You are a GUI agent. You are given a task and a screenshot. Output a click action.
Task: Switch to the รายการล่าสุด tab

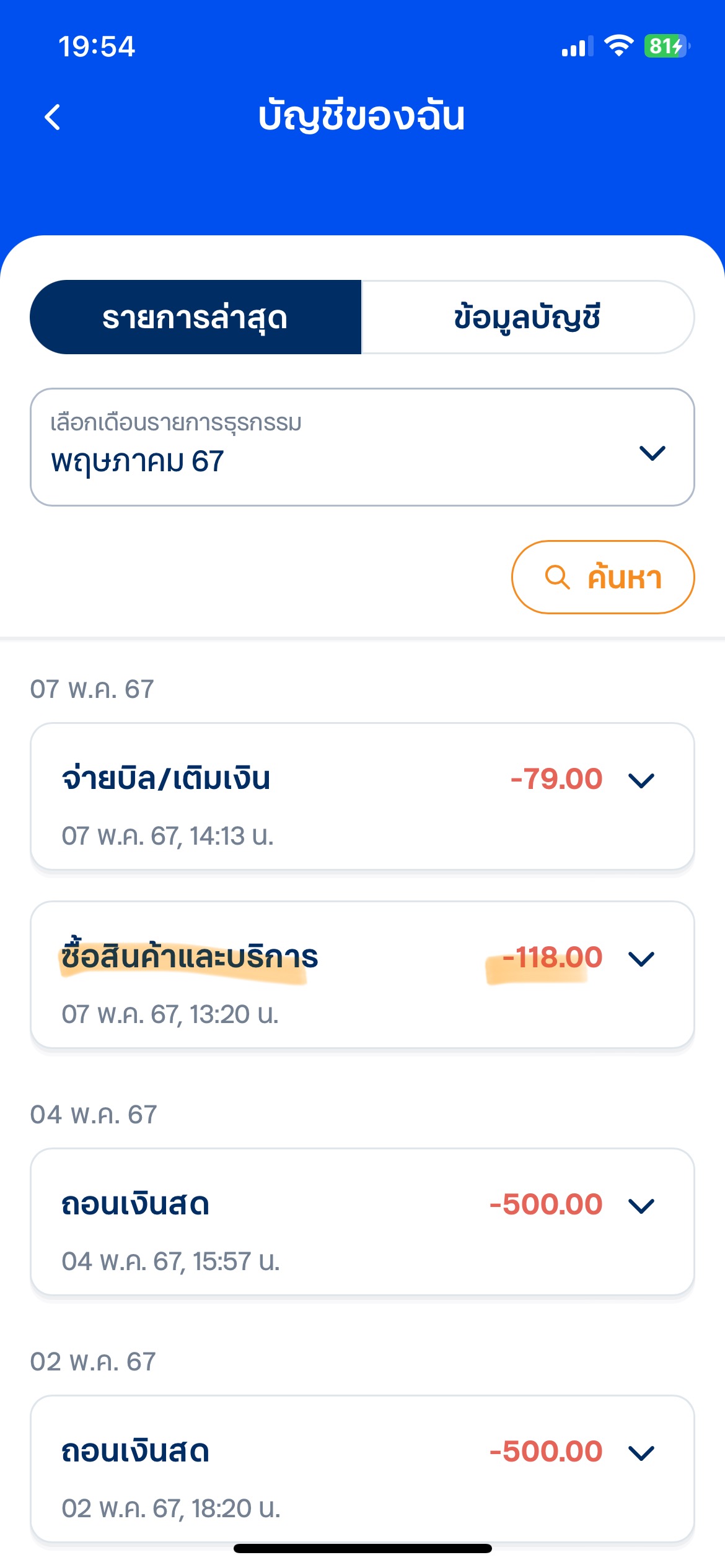click(196, 317)
